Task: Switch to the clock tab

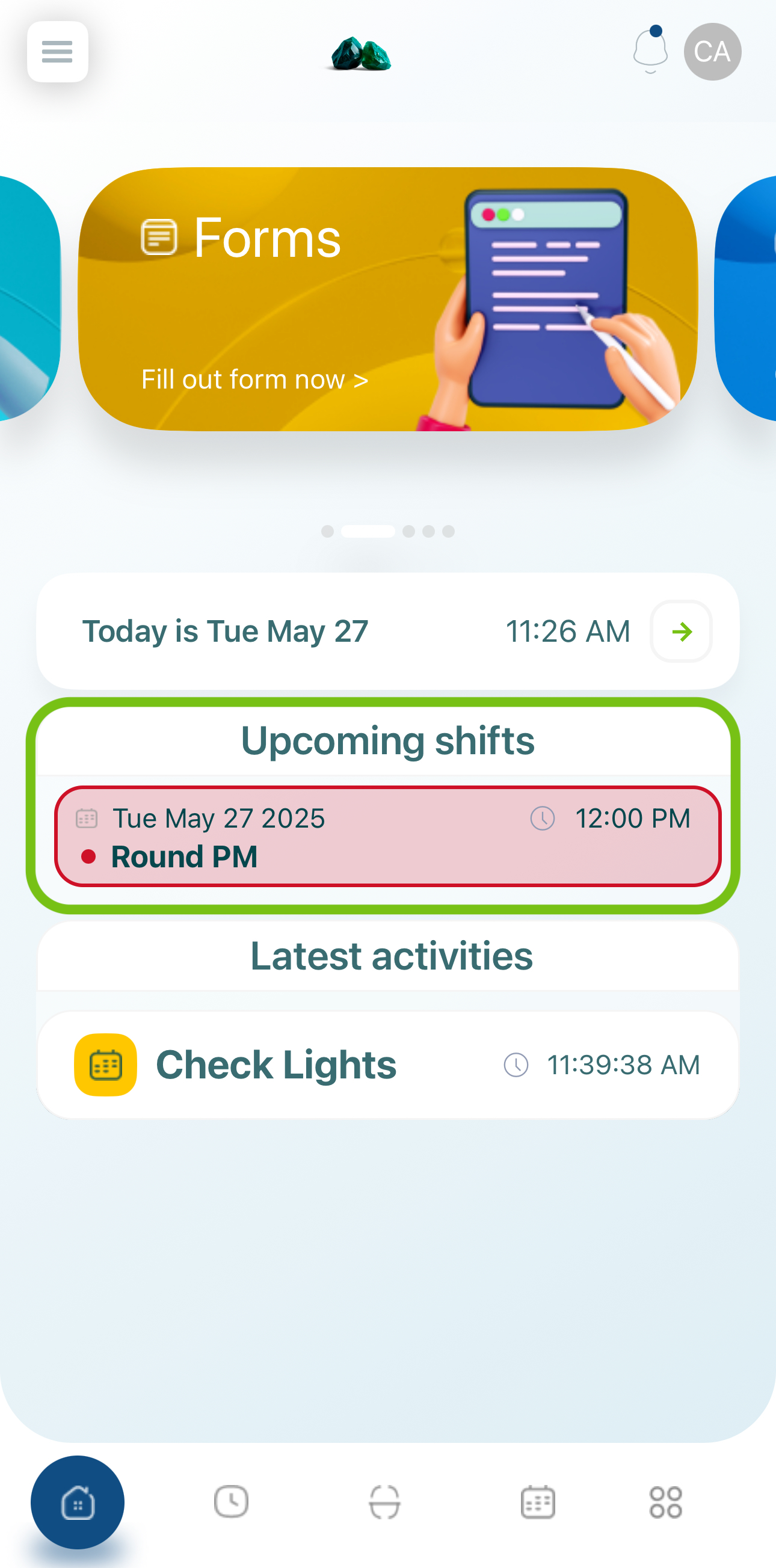Action: [x=231, y=1502]
